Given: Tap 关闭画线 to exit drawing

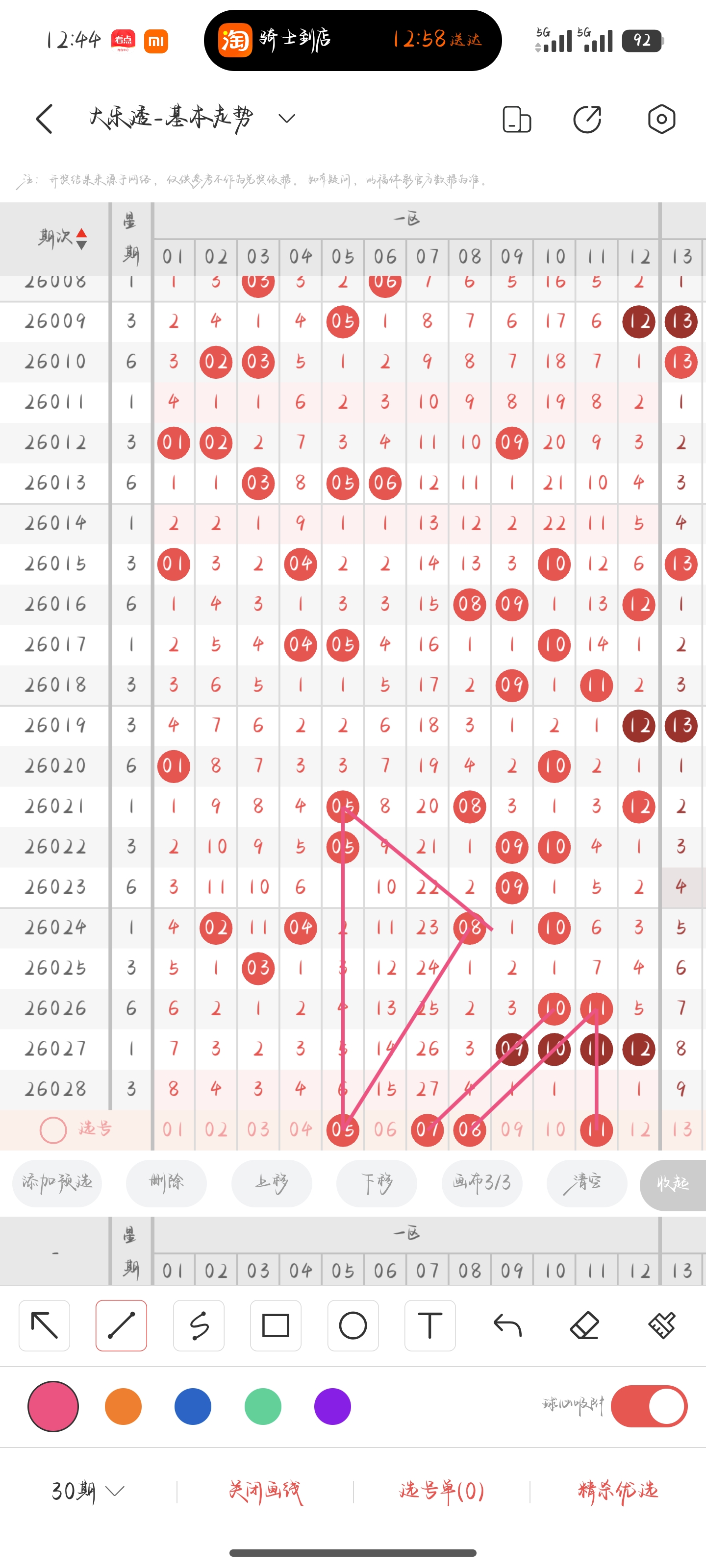Looking at the screenshot, I should click(x=265, y=1491).
